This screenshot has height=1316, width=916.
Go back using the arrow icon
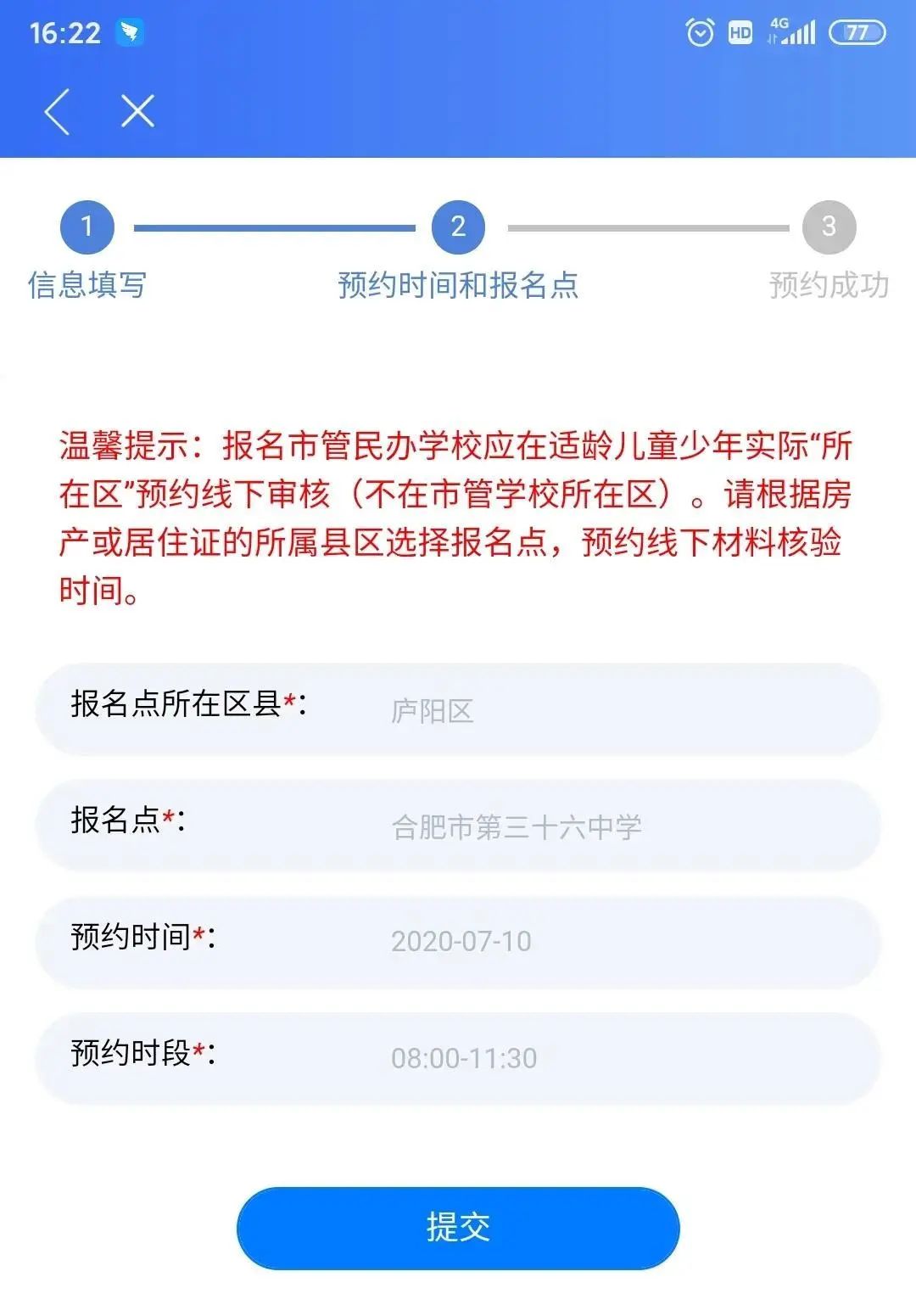57,111
